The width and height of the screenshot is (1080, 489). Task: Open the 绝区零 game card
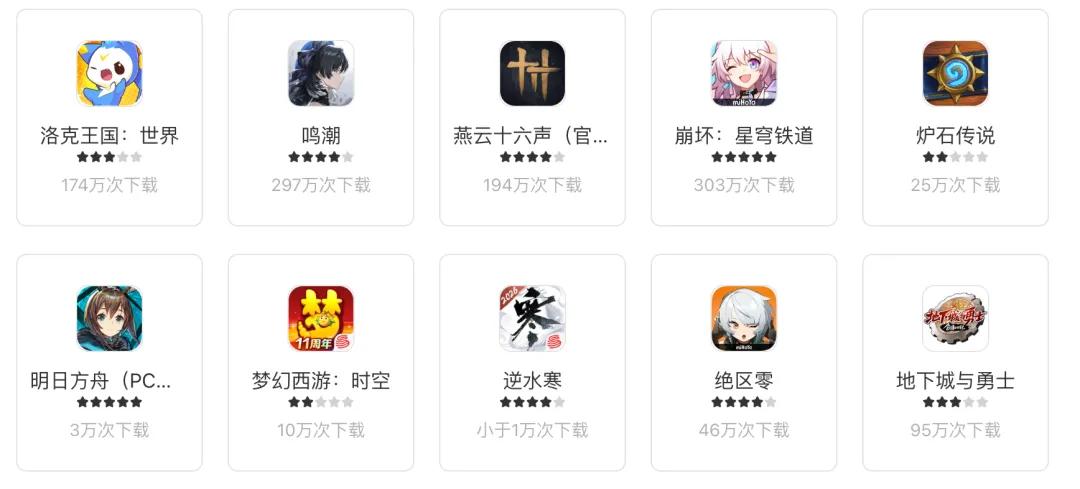(x=744, y=363)
